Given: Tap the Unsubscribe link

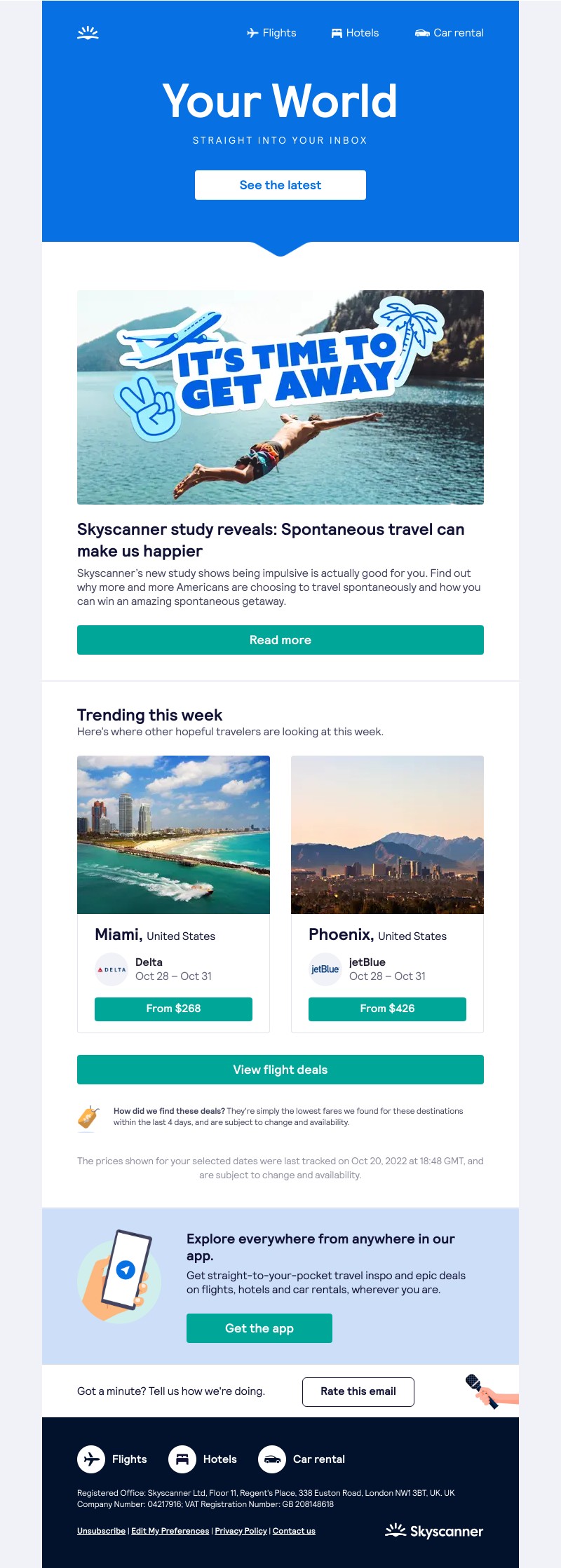Looking at the screenshot, I should 101,1531.
